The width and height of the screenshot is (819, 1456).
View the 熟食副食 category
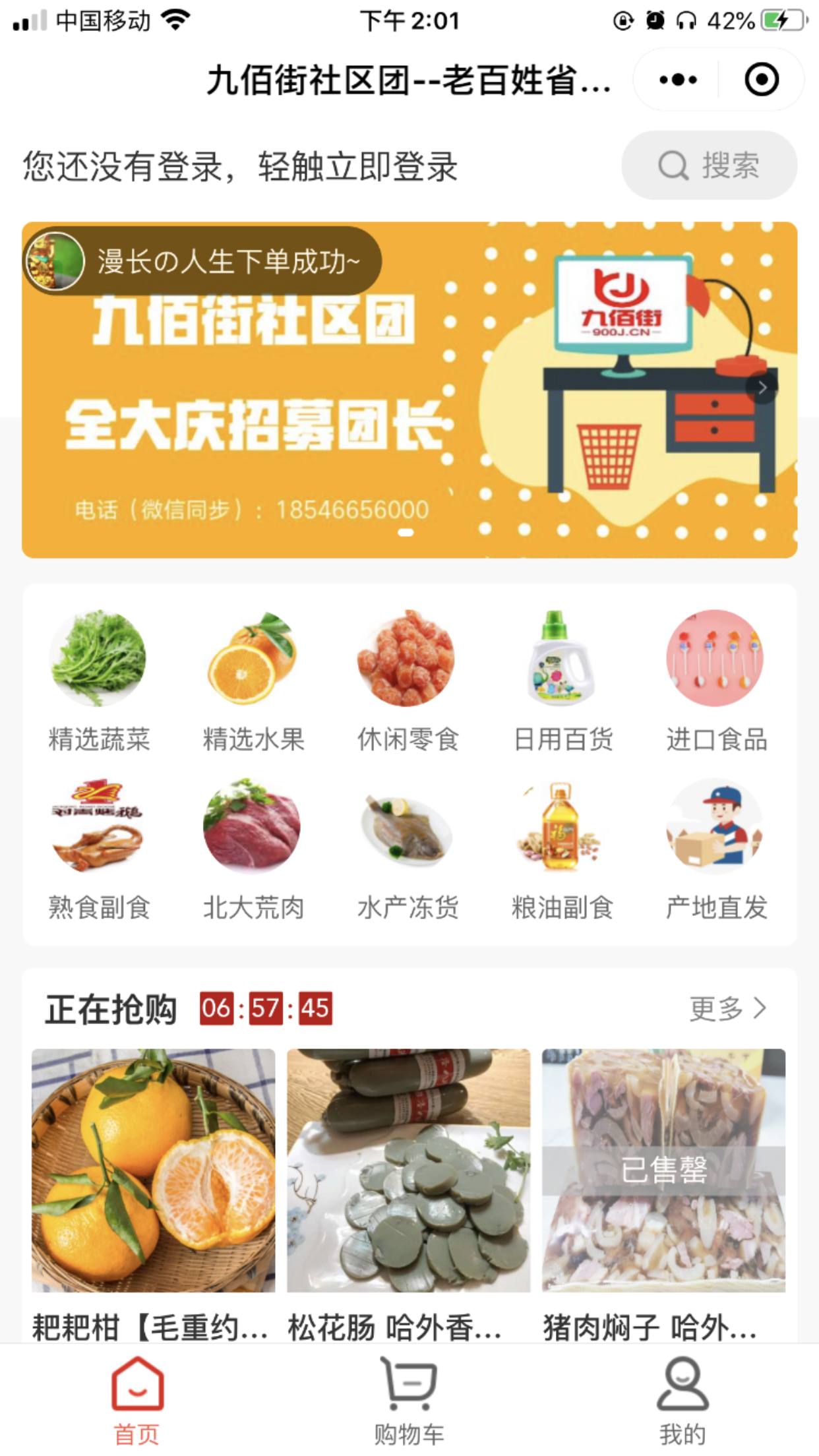point(99,848)
